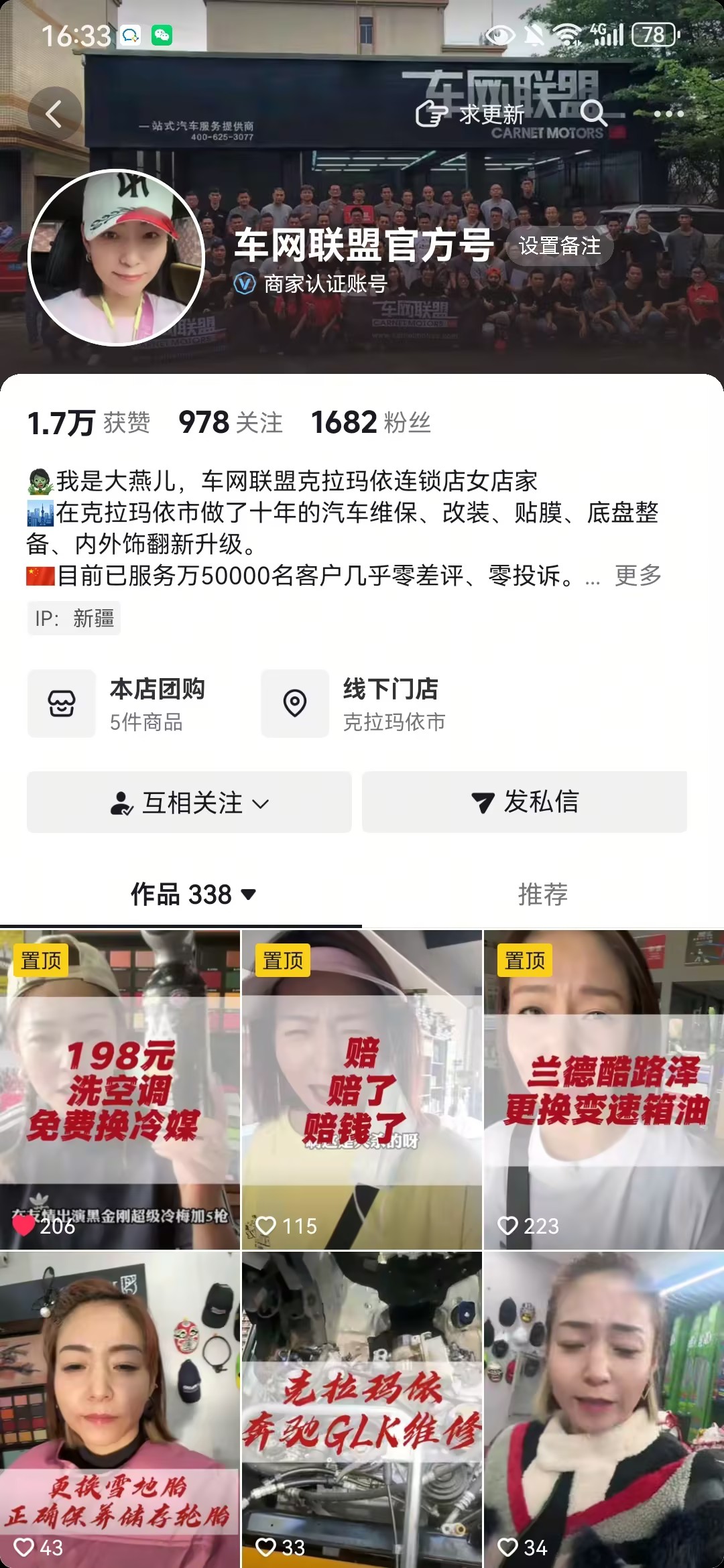Image resolution: width=724 pixels, height=1568 pixels.
Task: Play the 更换雪地胎 video
Action: pyautogui.click(x=120, y=1407)
